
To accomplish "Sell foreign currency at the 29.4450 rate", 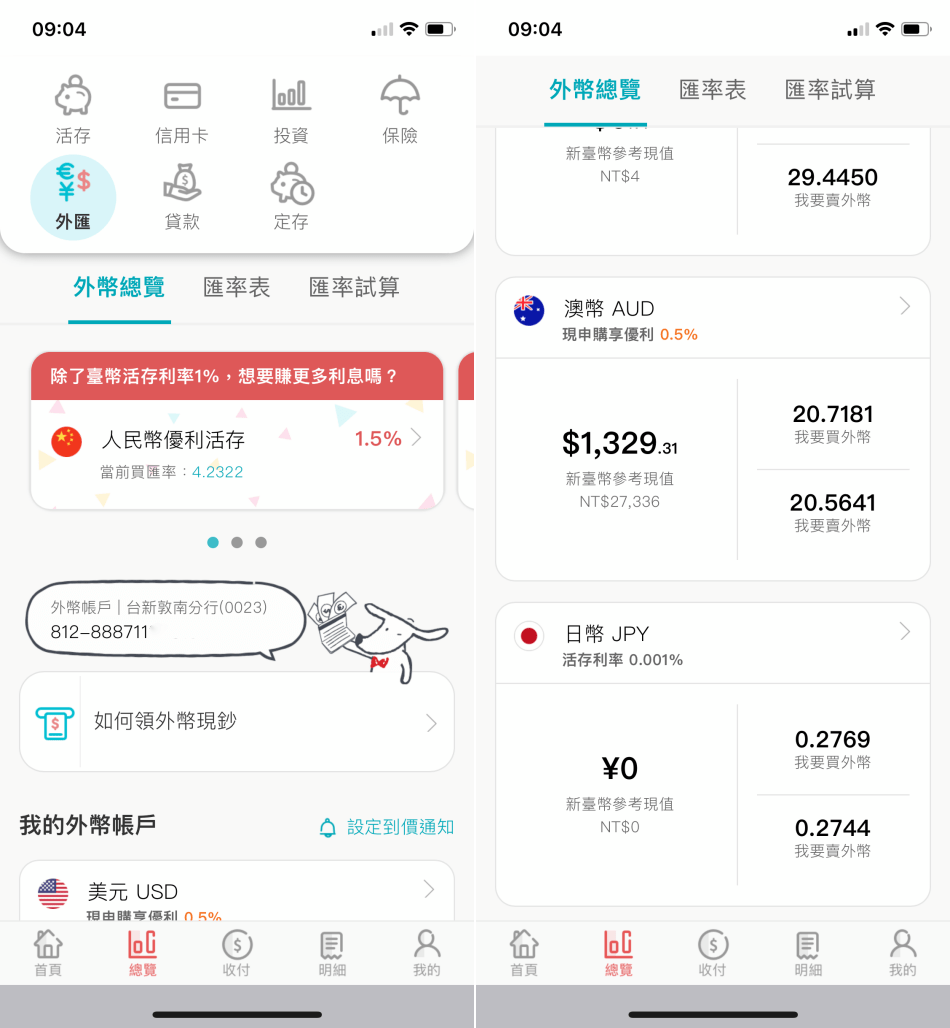I will click(x=832, y=187).
